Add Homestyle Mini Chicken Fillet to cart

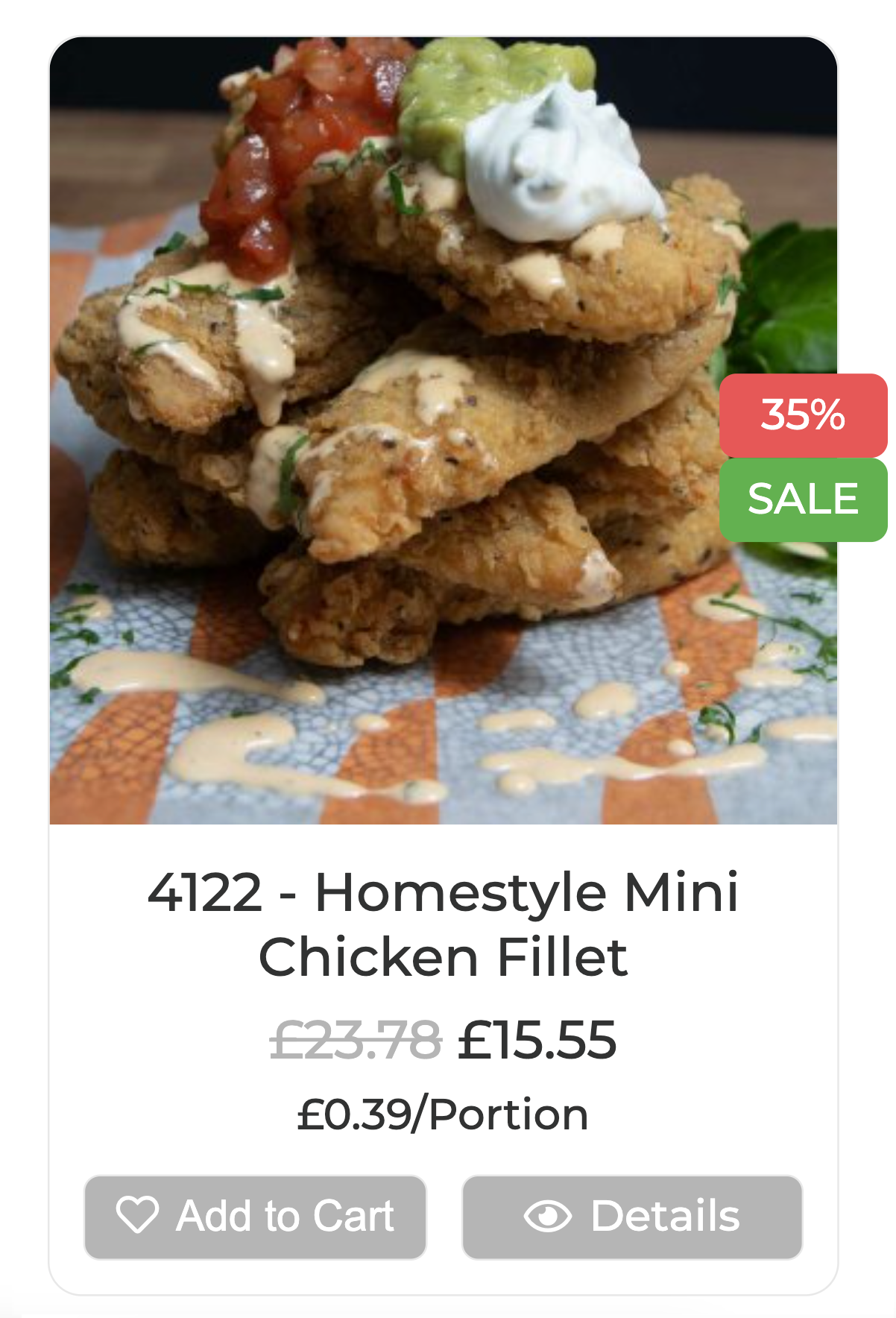coord(255,1217)
